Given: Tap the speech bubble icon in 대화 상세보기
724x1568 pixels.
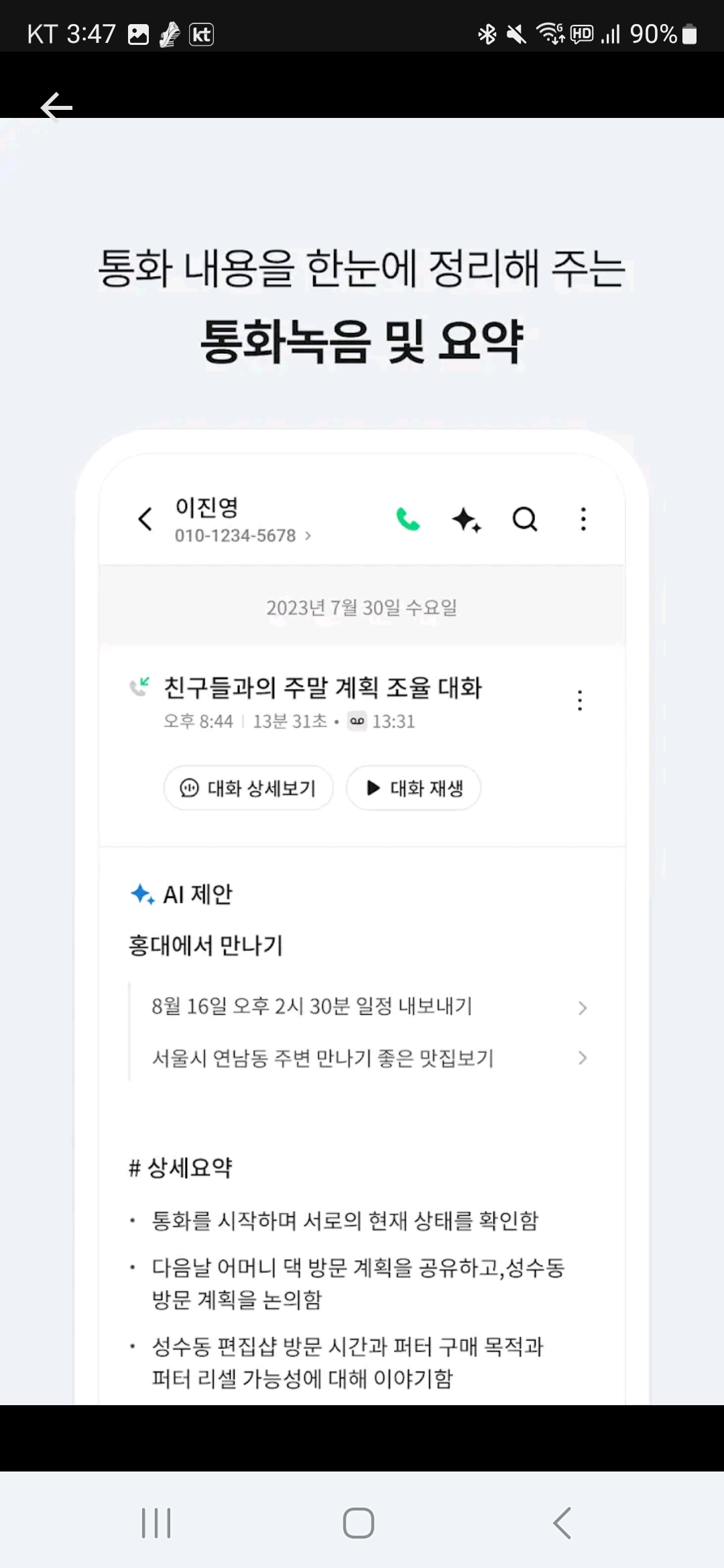Looking at the screenshot, I should coord(190,788).
